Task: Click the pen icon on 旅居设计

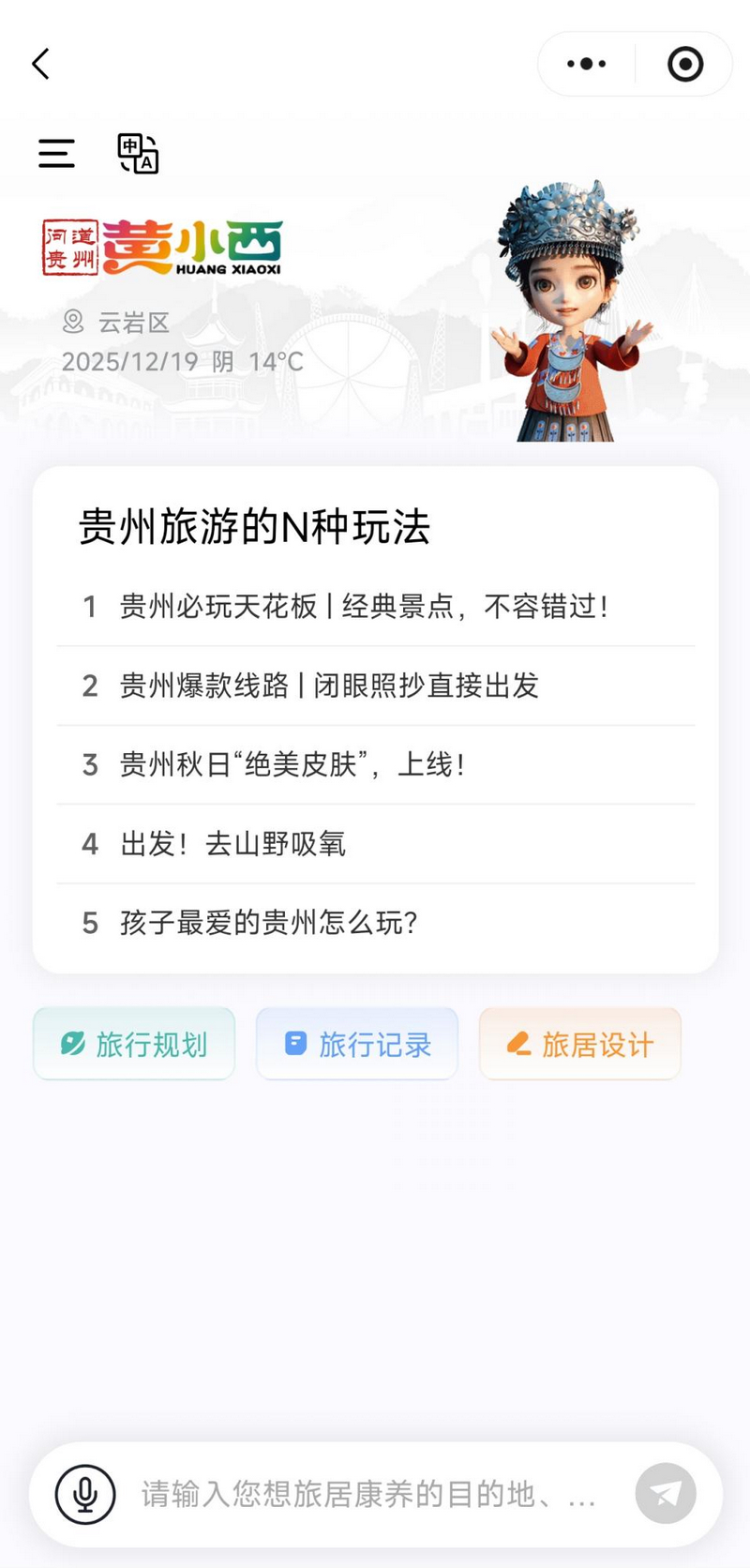Action: 521,1043
